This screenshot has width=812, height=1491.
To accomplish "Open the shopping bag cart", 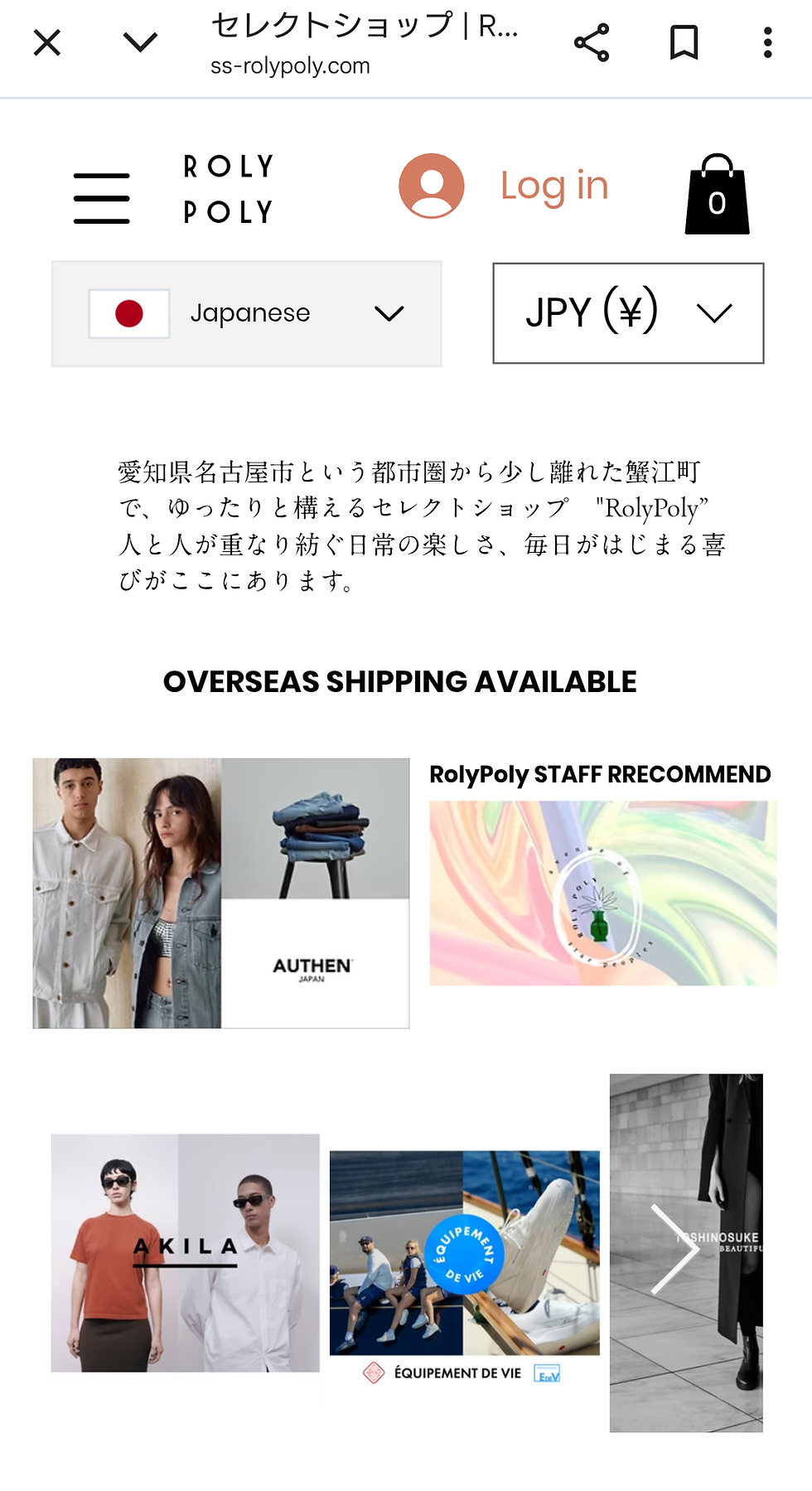I will point(717,194).
